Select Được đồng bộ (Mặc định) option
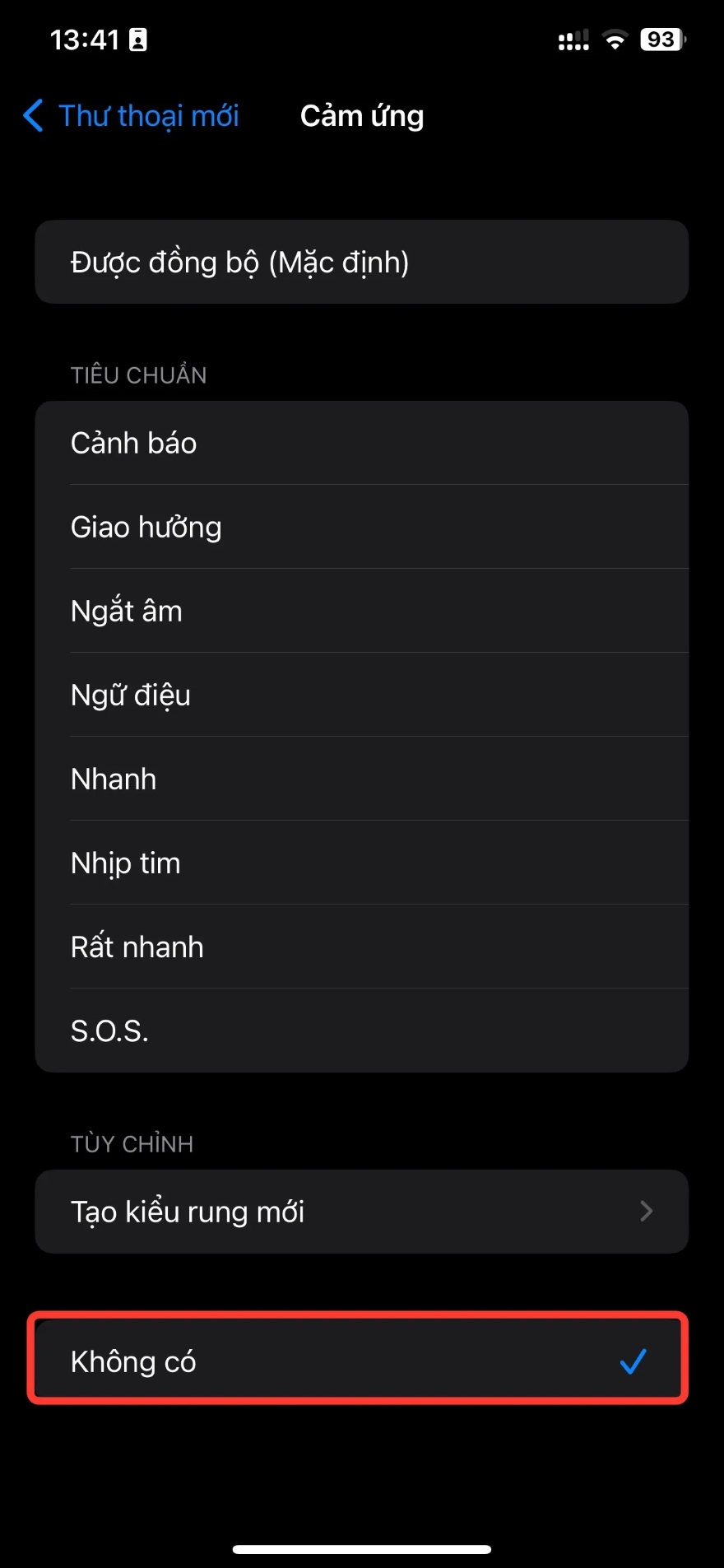Image resolution: width=724 pixels, height=1568 pixels. pyautogui.click(x=362, y=262)
